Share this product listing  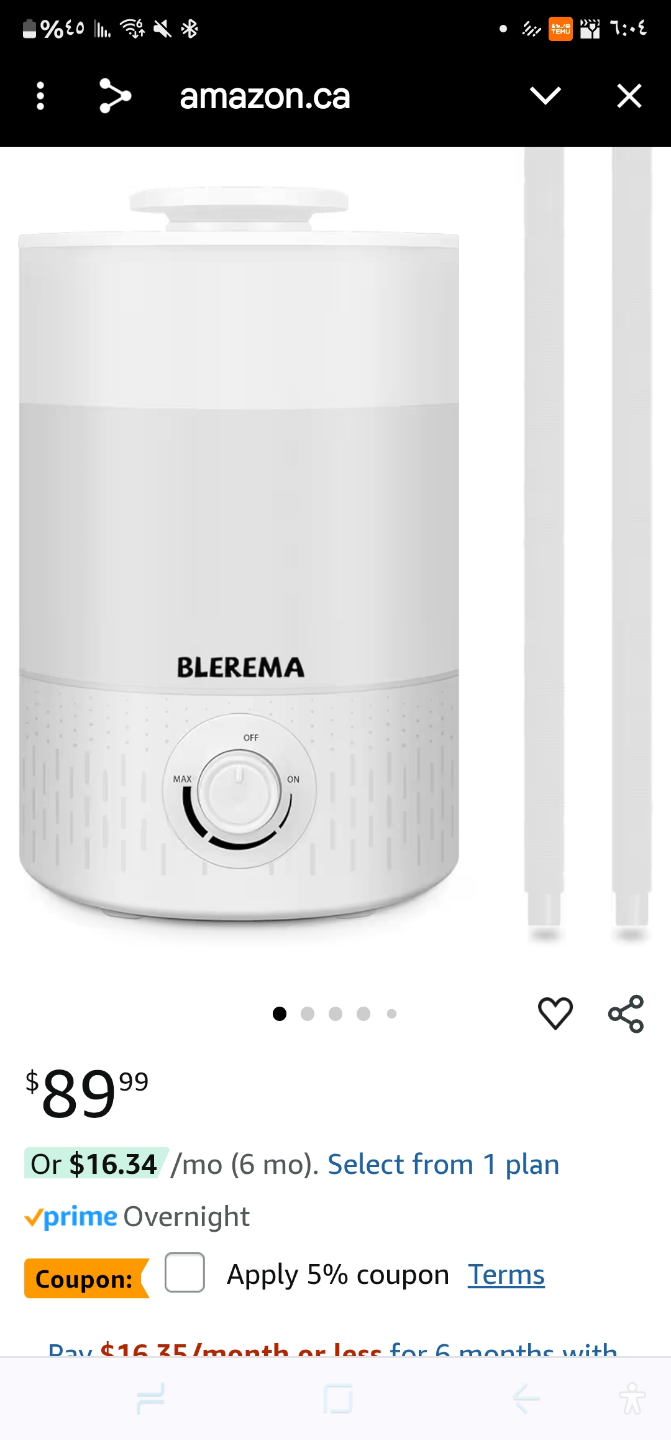coord(626,1014)
